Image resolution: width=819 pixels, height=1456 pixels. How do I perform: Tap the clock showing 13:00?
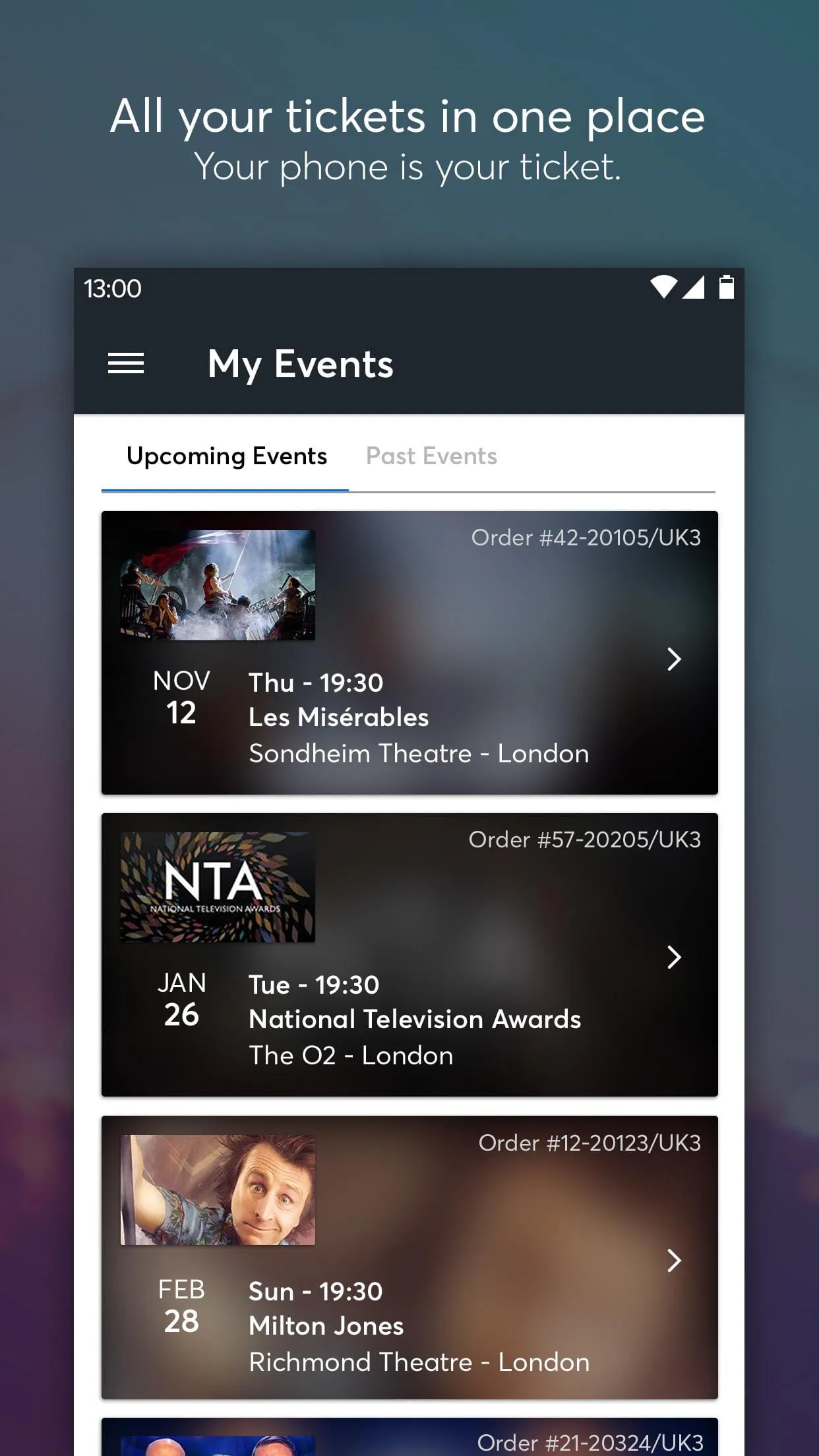click(x=111, y=288)
